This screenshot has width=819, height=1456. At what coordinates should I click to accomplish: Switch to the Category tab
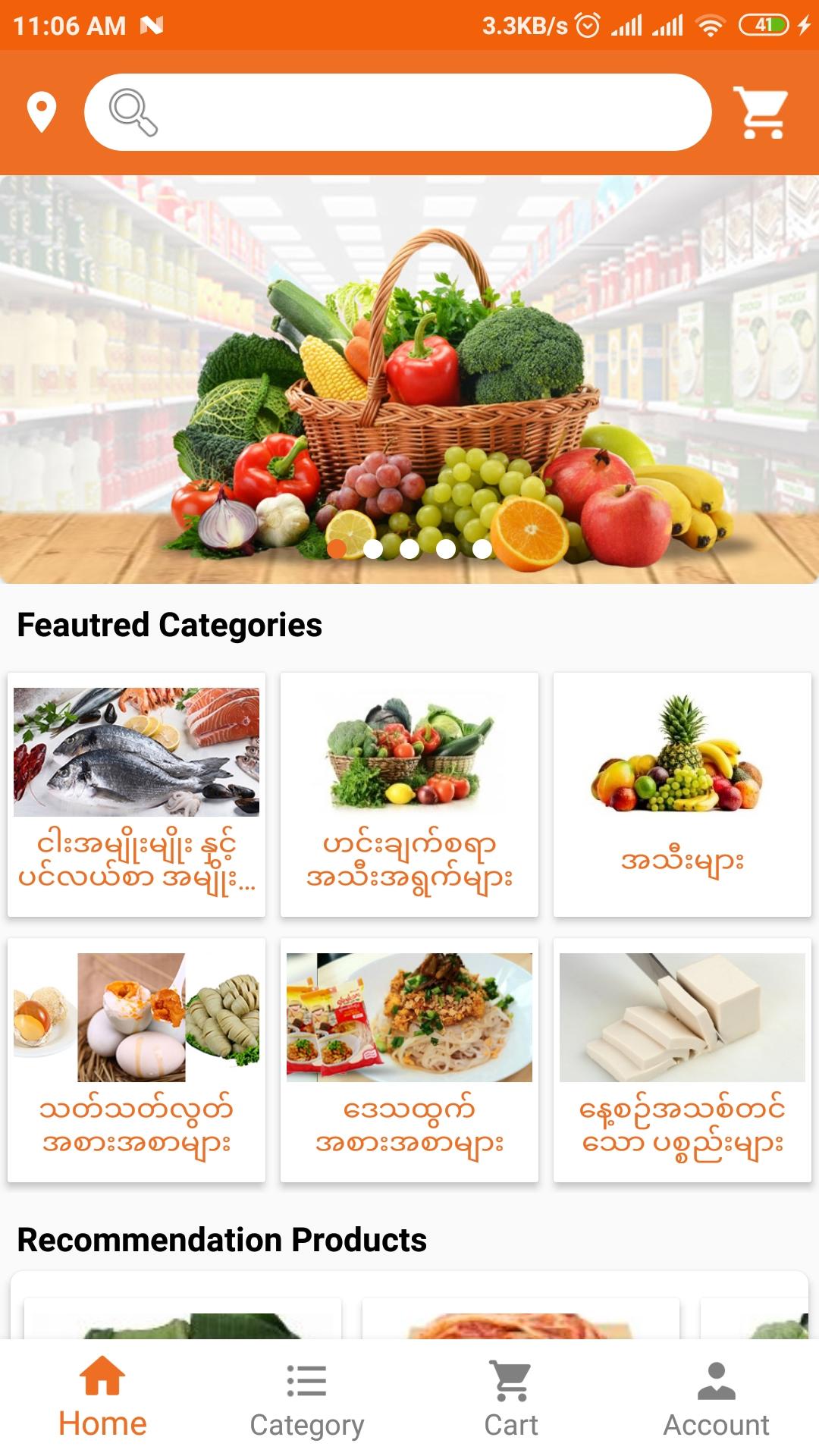[307, 1398]
